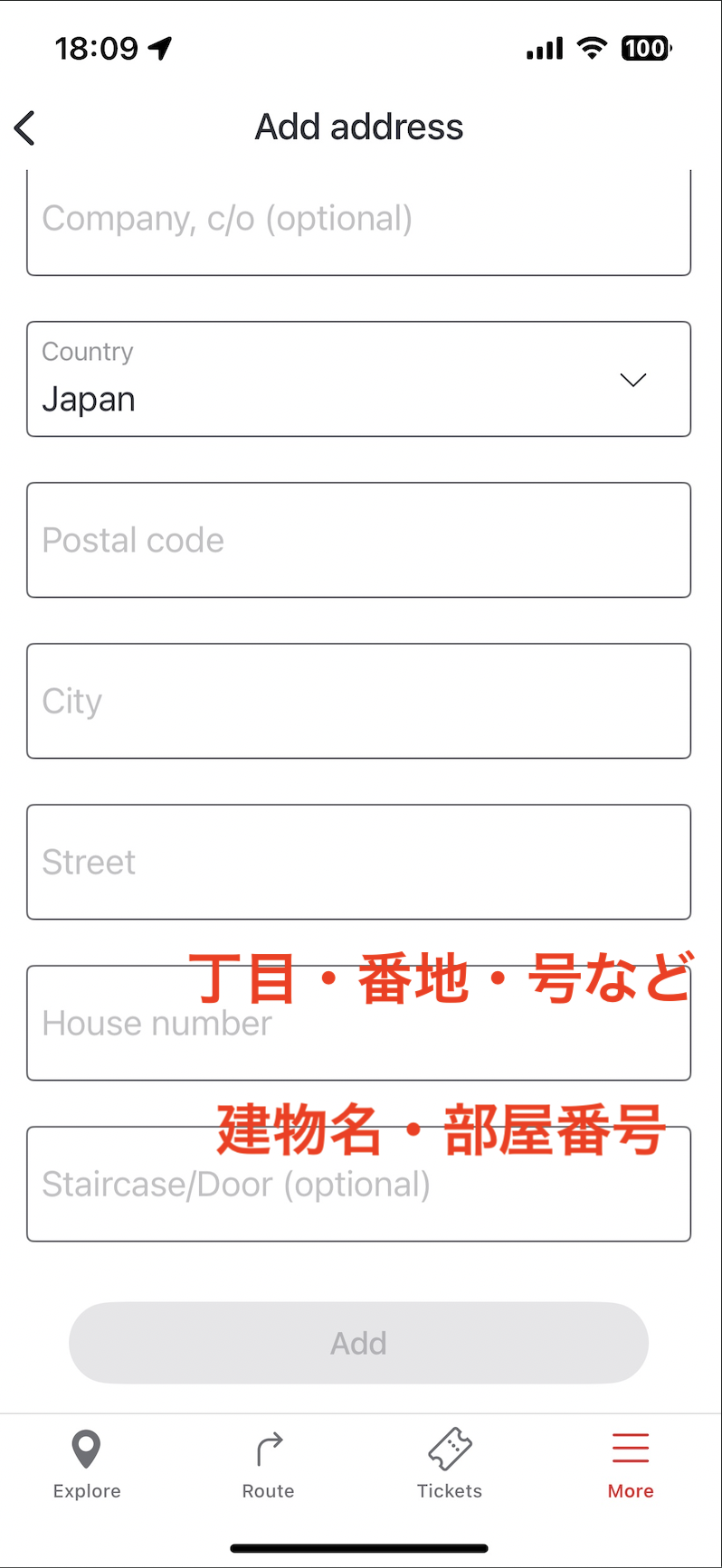
Task: Select the Staircase/Door optional field
Action: point(359,1184)
